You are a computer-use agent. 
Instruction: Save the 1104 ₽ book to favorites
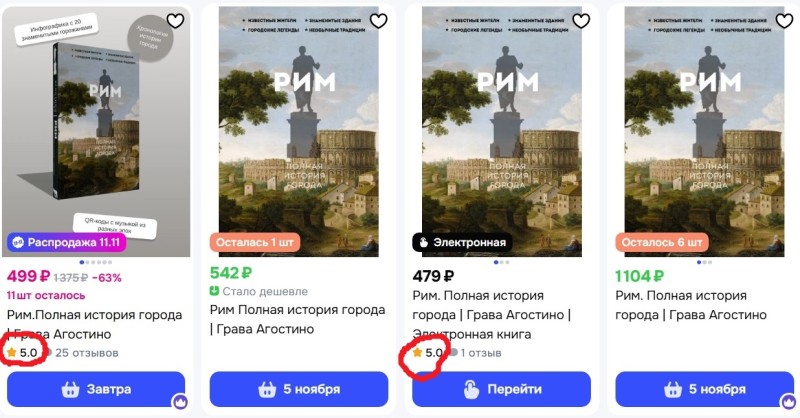coord(783,20)
